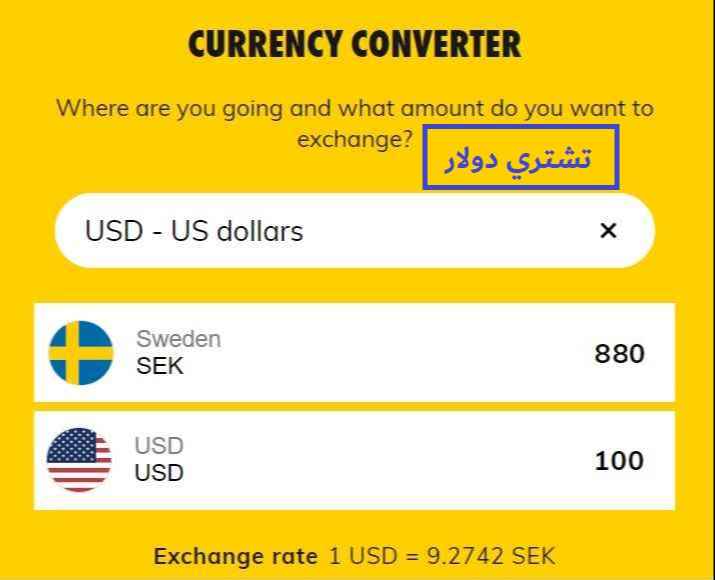Open the USD - US dollars currency picker
The height and width of the screenshot is (580, 715).
click(x=300, y=231)
